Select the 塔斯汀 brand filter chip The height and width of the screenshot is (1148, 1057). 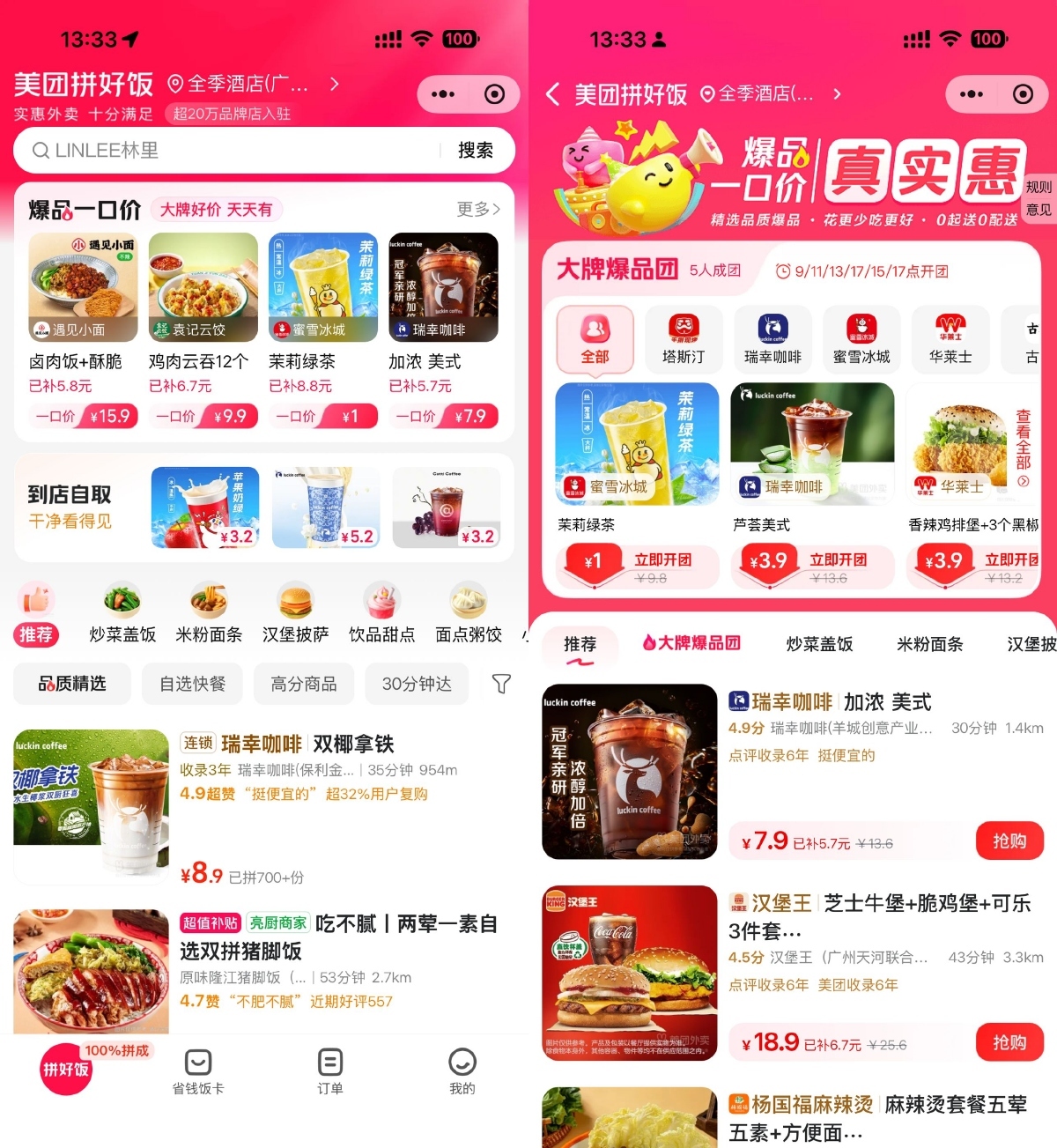pos(684,339)
